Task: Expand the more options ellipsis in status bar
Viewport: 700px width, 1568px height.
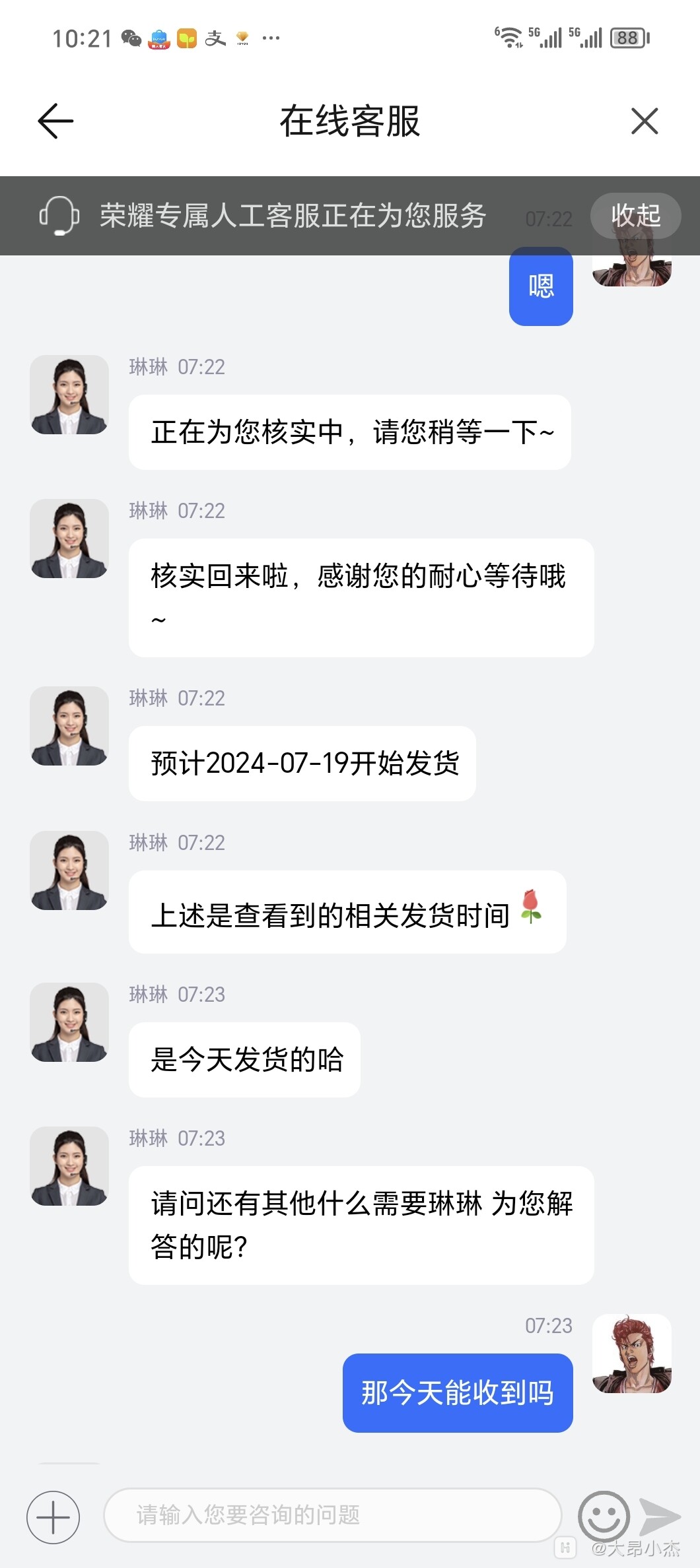Action: tap(271, 38)
